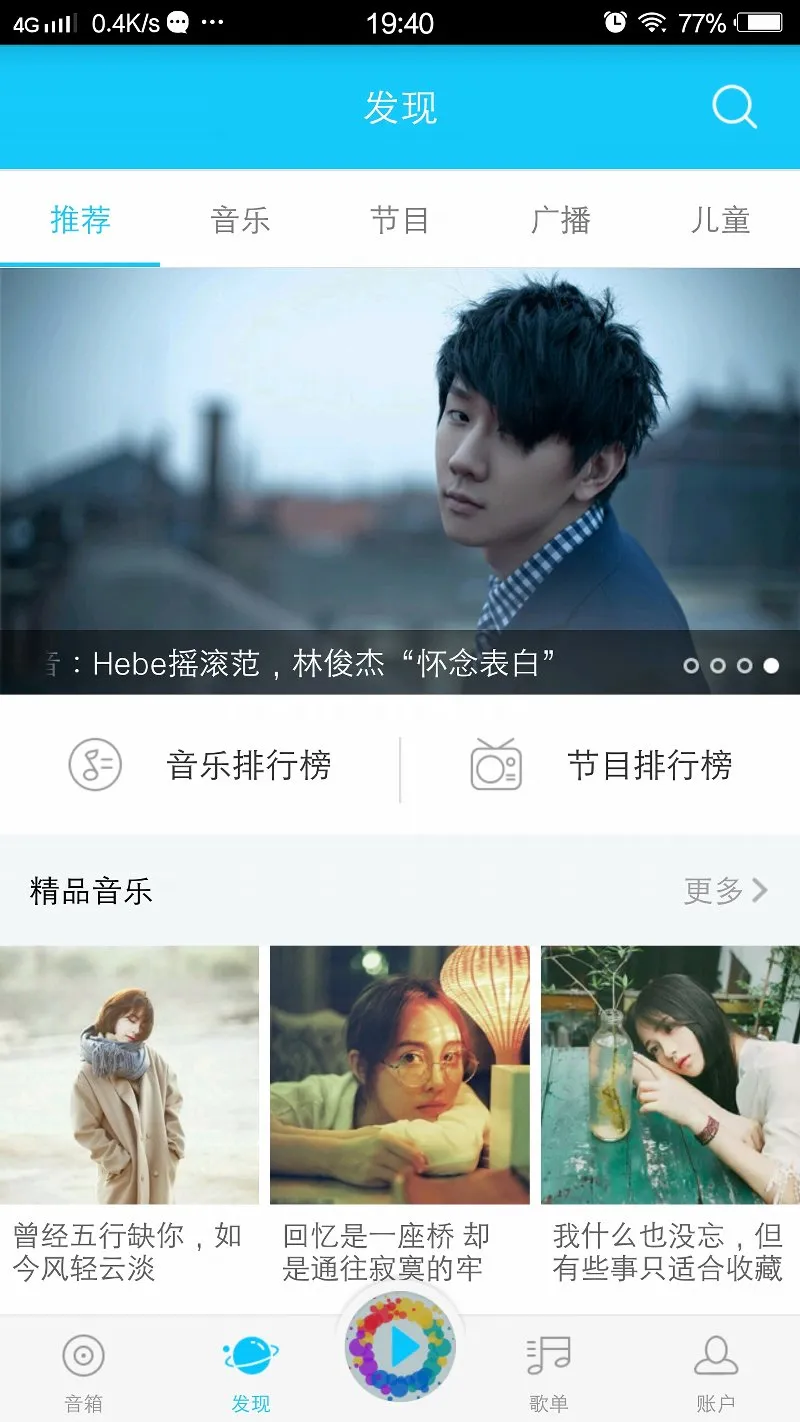Tap the 发现 bottom tab
Screen dimensions: 800x1422
(x=250, y=1372)
